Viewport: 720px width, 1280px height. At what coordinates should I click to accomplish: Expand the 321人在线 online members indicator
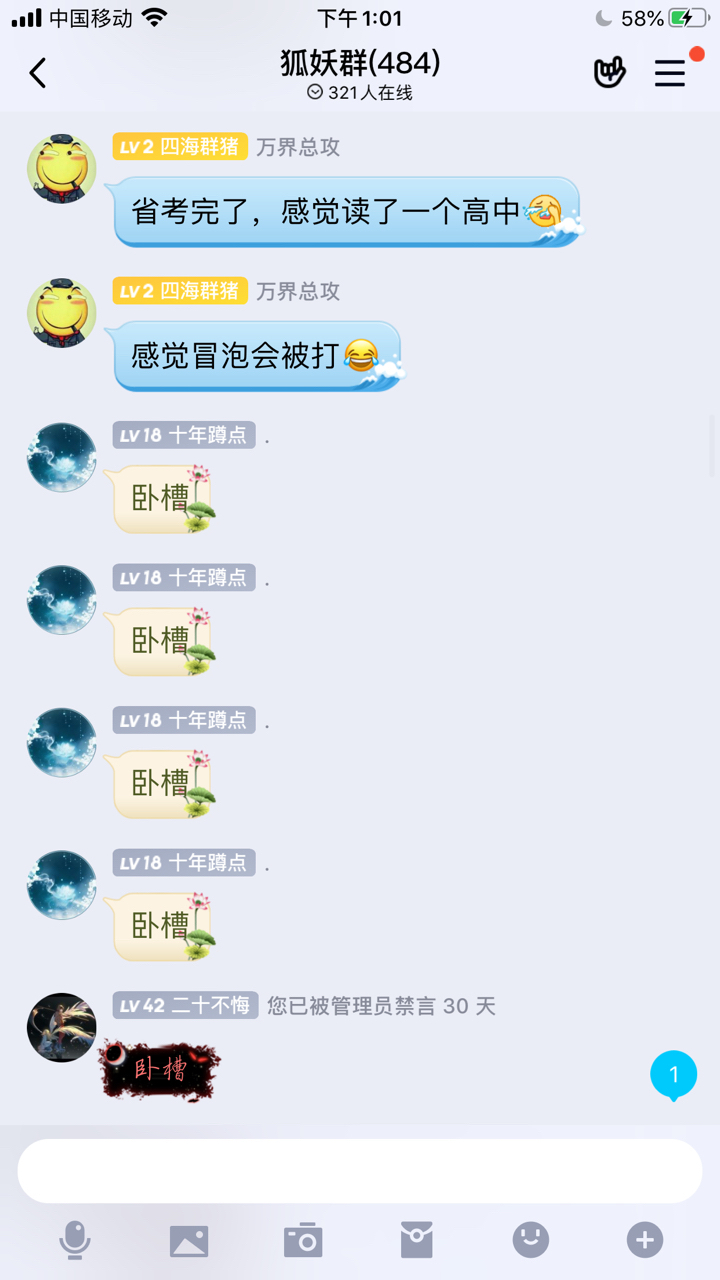click(x=360, y=93)
